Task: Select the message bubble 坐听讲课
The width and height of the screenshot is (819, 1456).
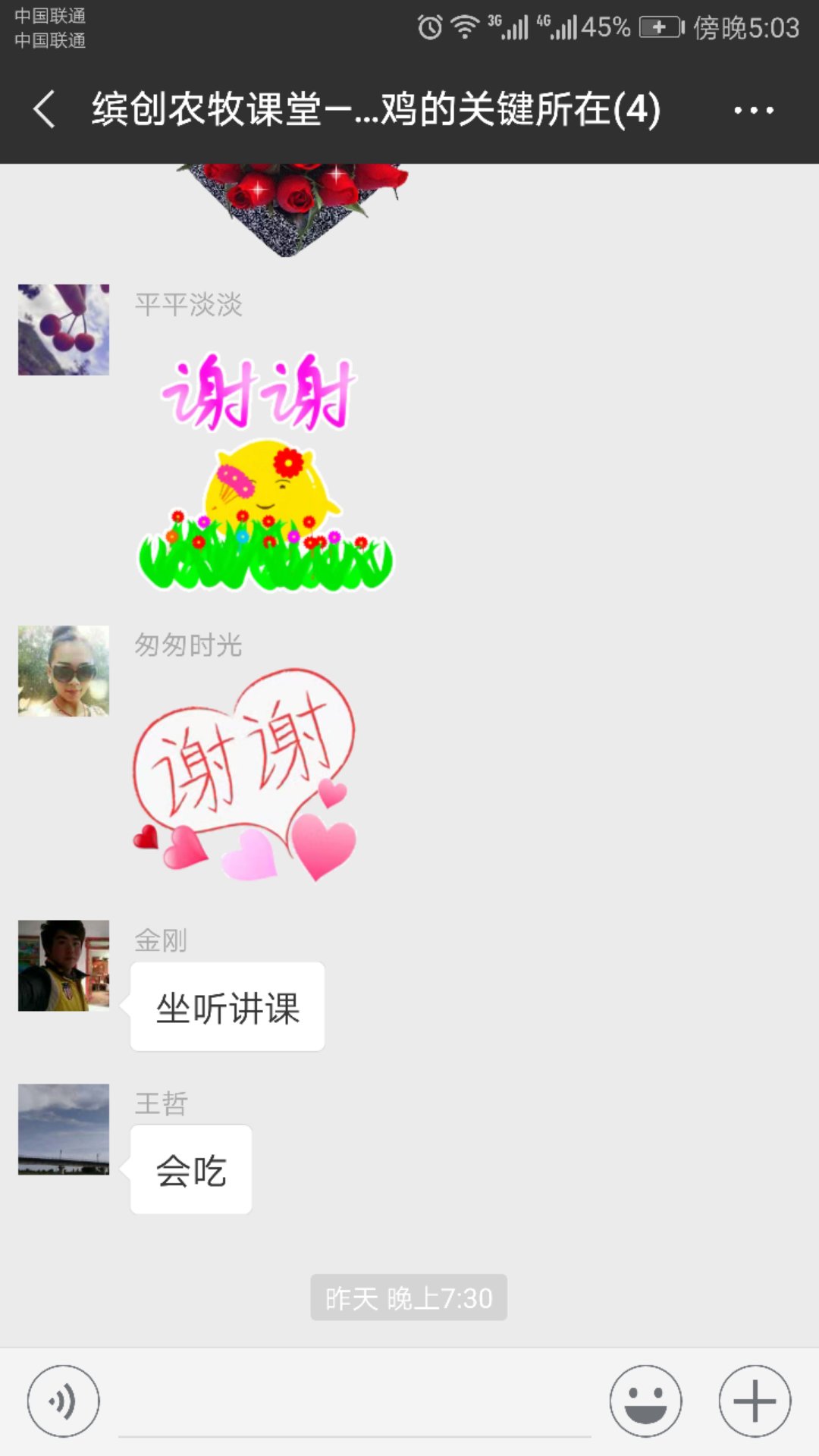Action: 227,1006
